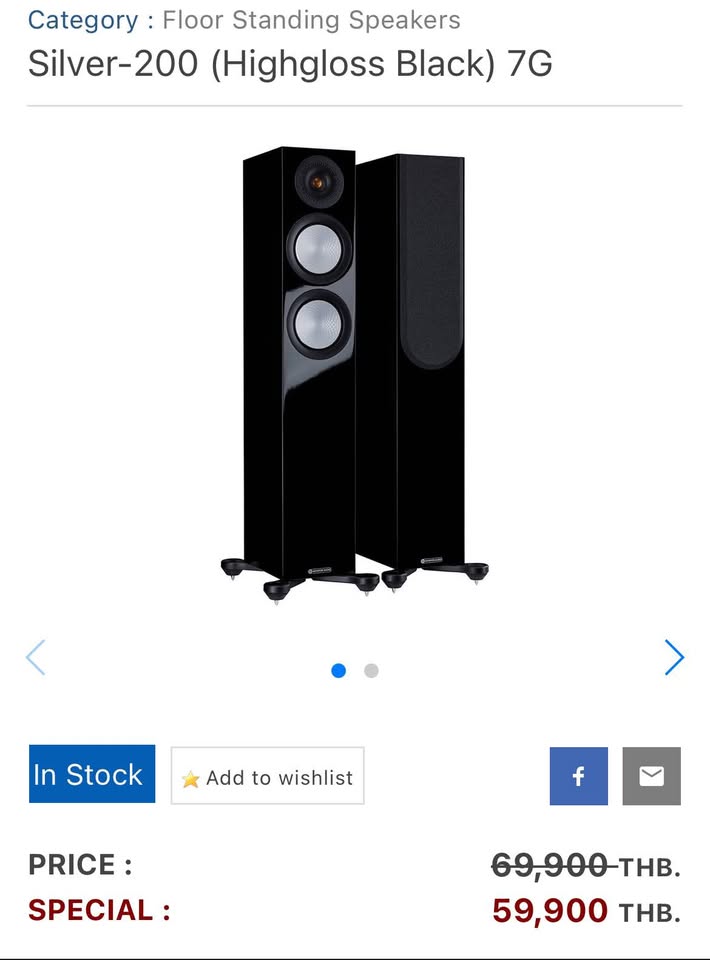
Task: Add the Silver-200 to wishlist
Action: (267, 776)
